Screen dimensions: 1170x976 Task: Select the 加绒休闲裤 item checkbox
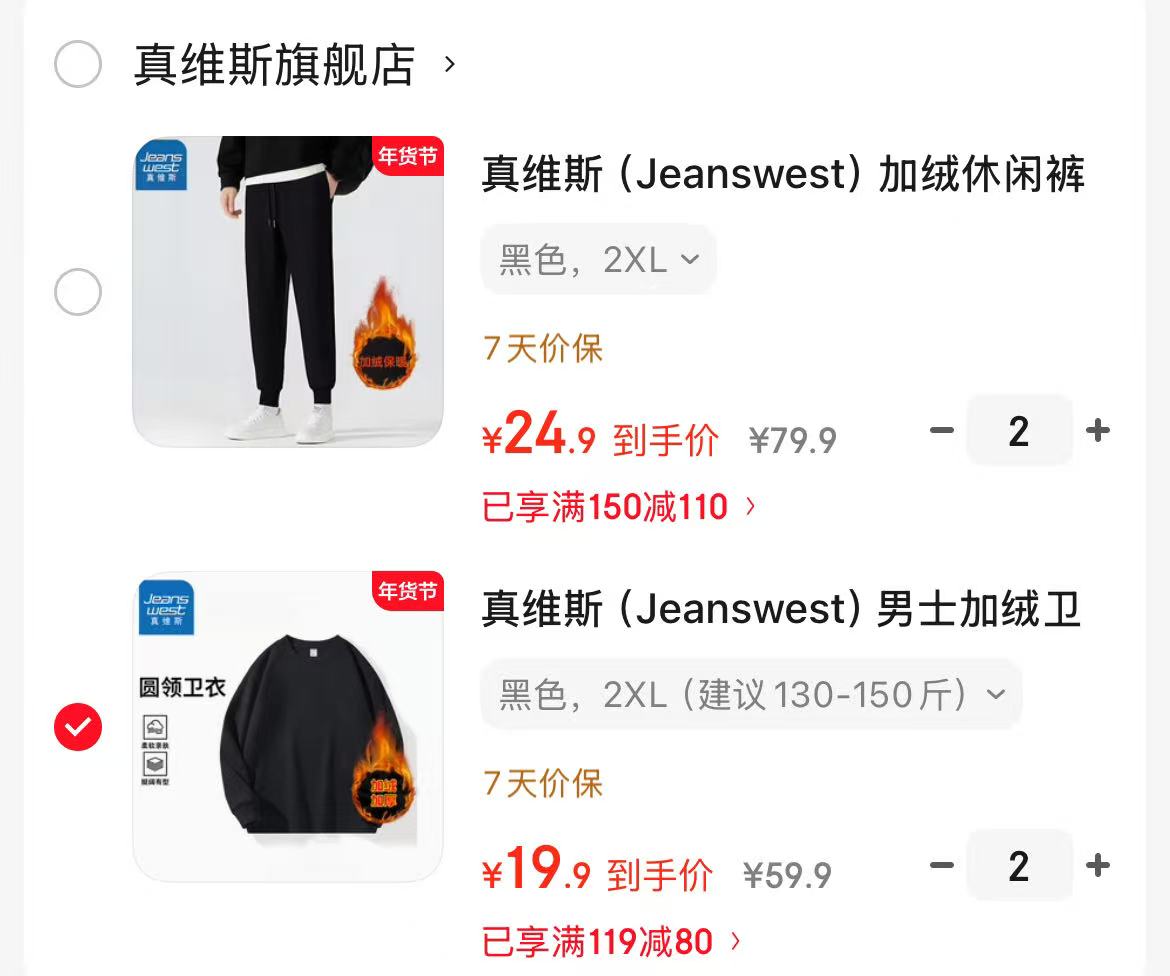(77, 292)
